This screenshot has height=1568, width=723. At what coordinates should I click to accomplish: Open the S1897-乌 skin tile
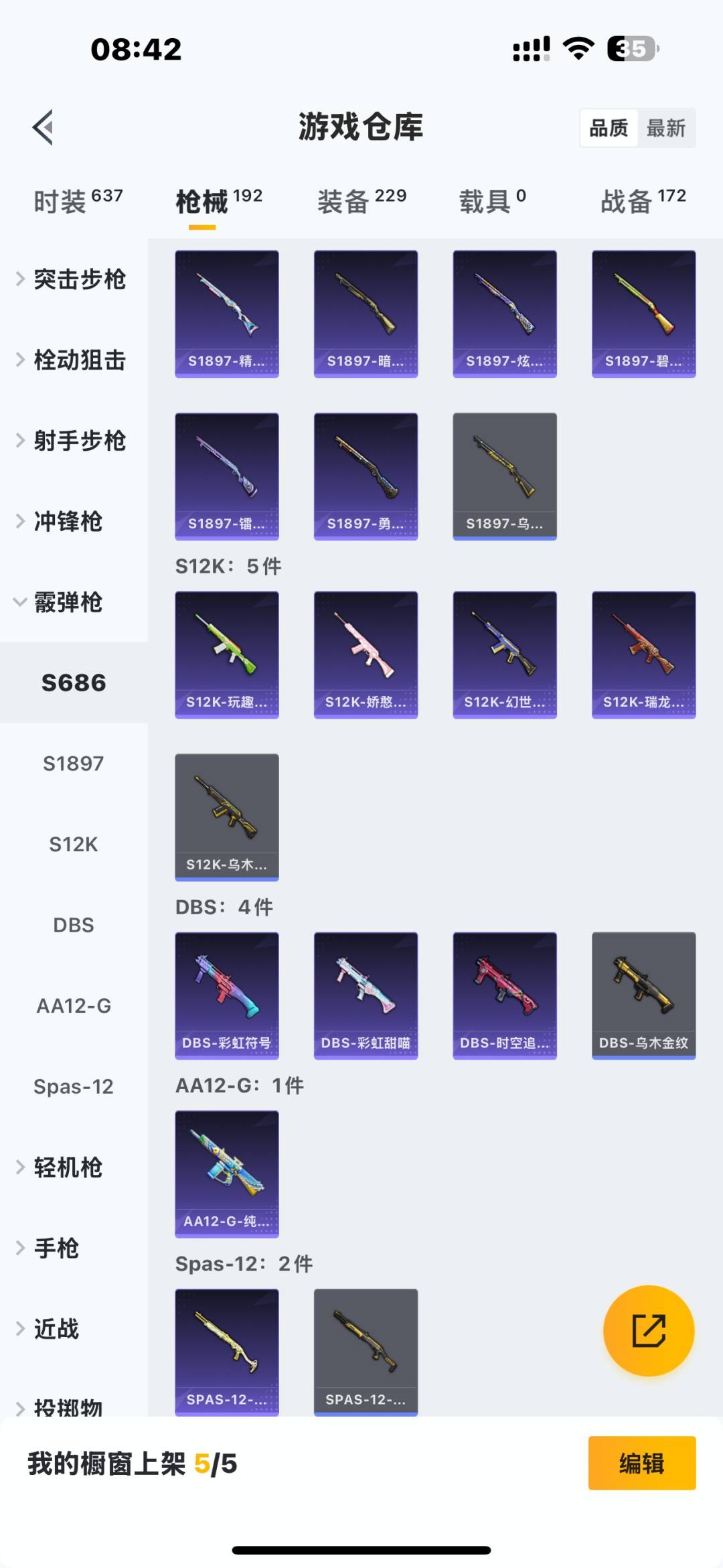pyautogui.click(x=505, y=476)
